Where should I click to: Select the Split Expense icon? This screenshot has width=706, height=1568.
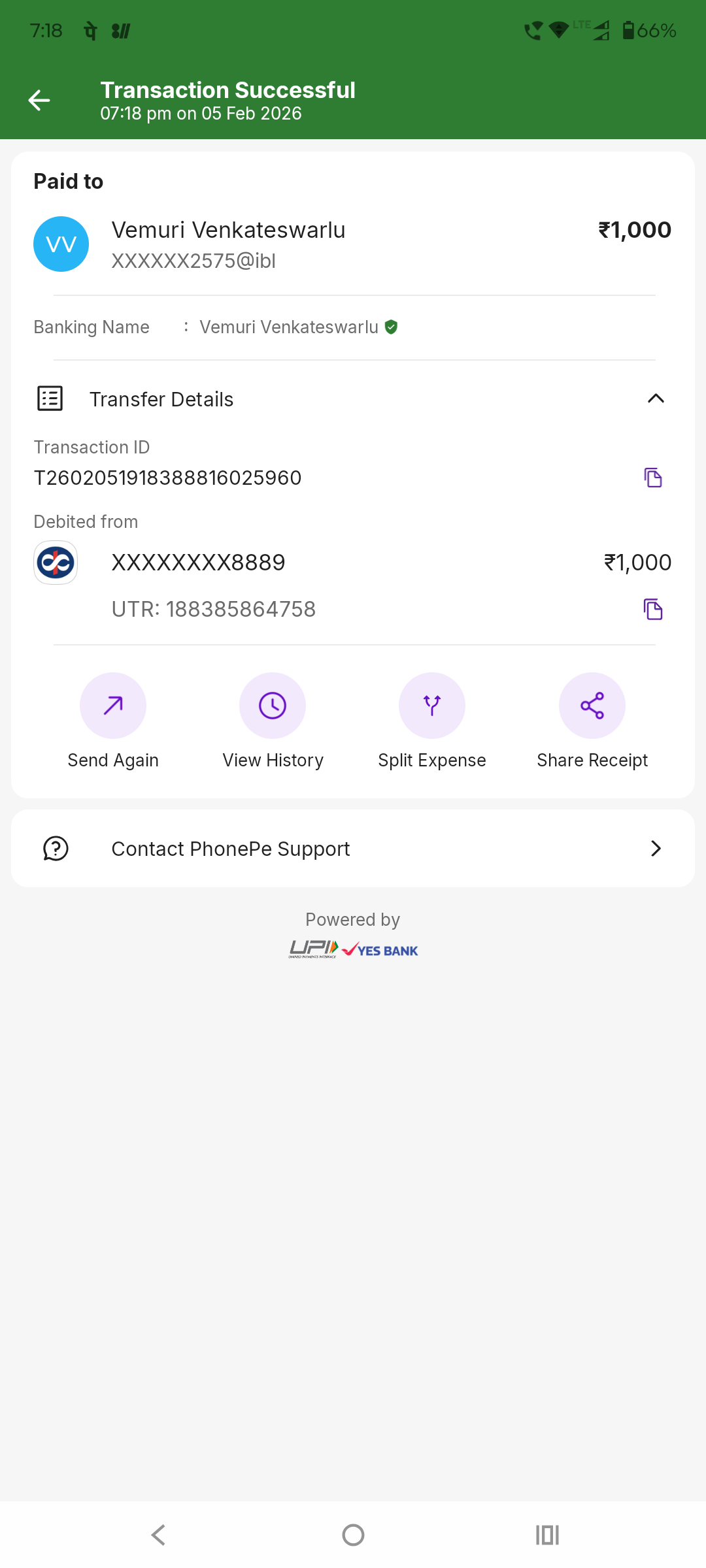[432, 706]
